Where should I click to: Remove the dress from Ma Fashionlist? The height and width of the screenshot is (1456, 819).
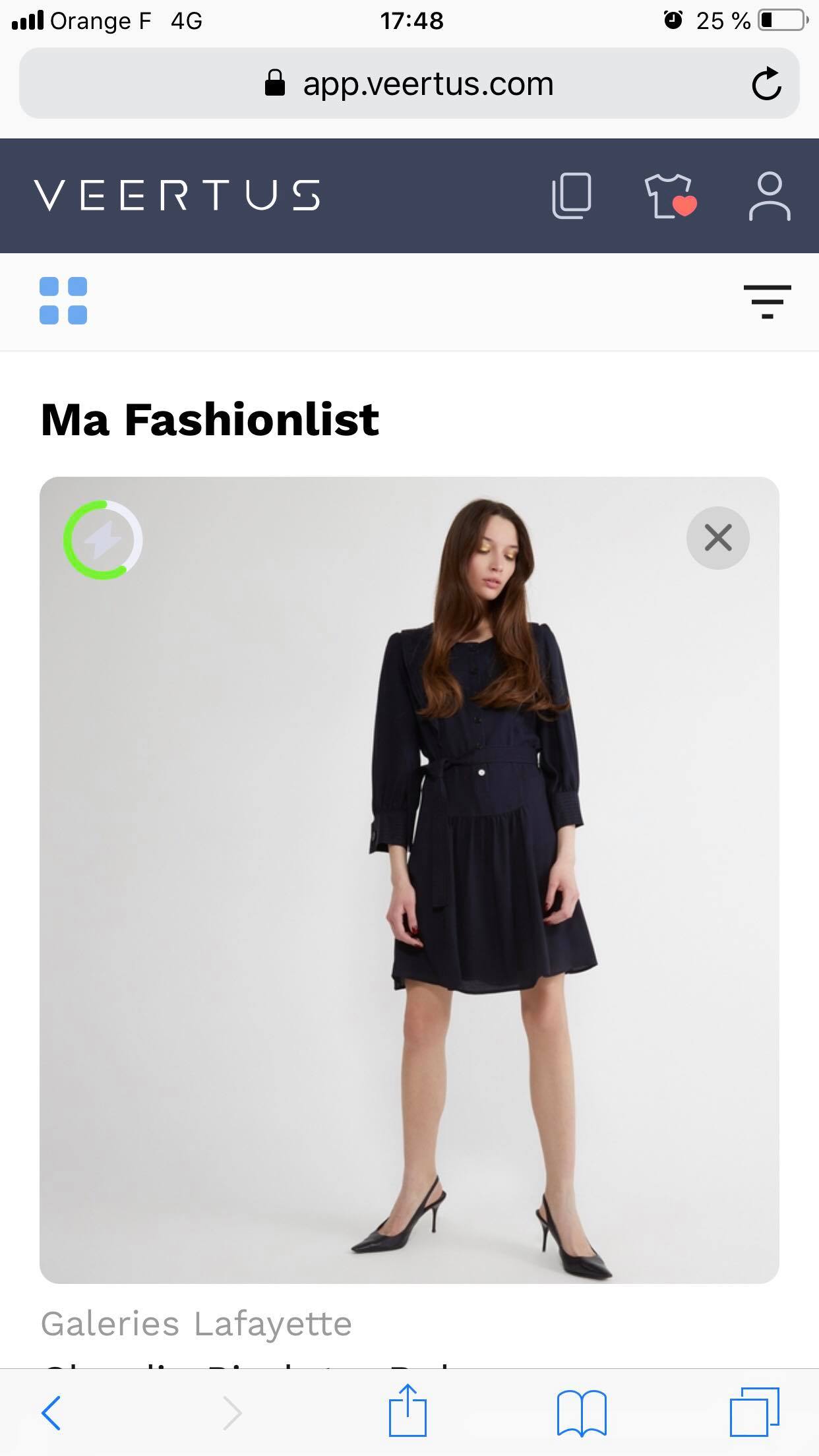pos(718,537)
